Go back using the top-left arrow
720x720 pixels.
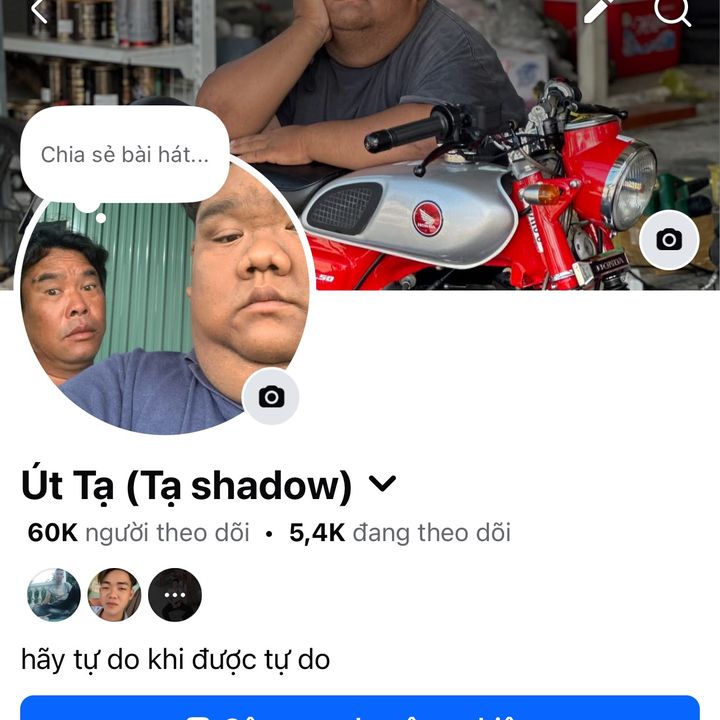(38, 10)
